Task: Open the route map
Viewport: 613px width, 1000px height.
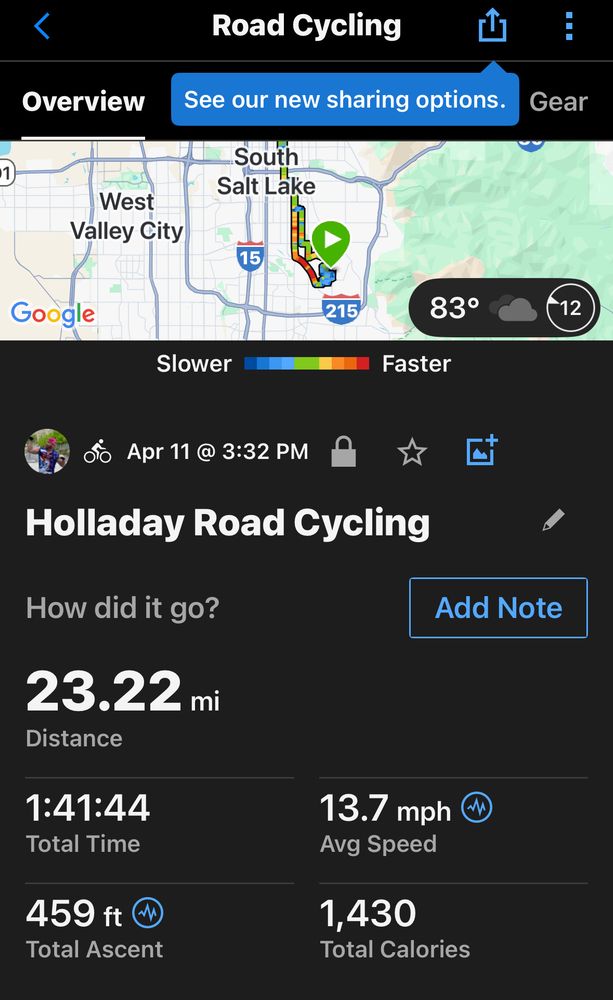Action: 200,240
